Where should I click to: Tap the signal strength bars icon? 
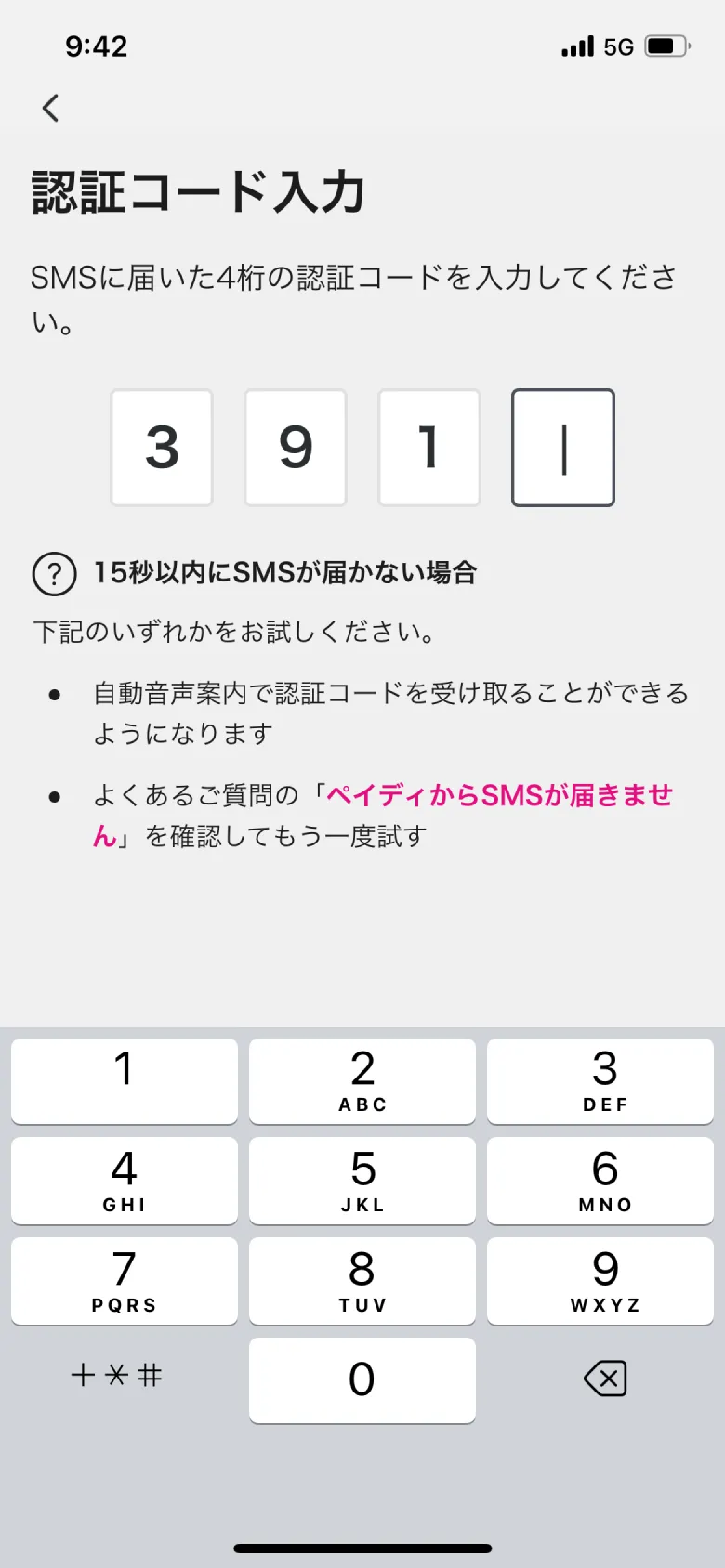(x=574, y=46)
